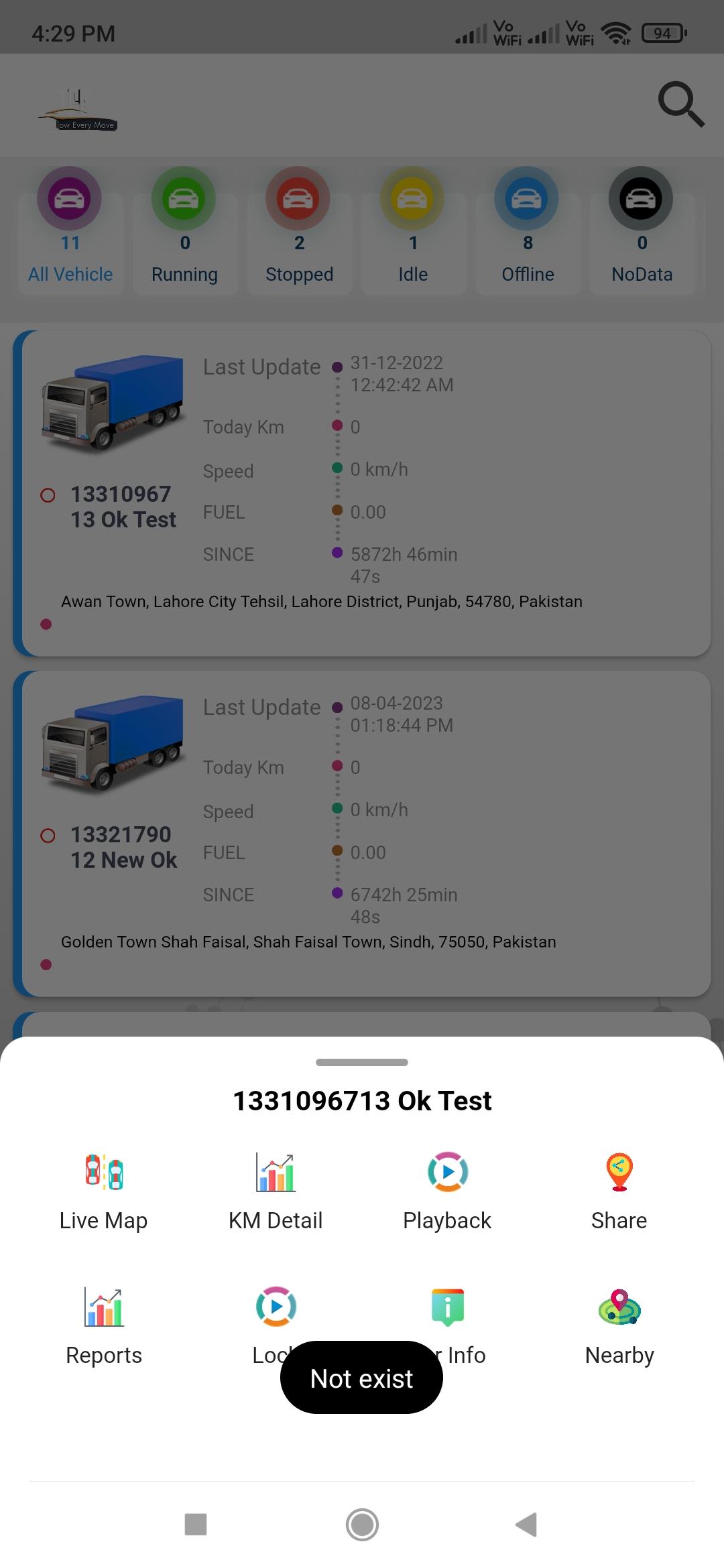Open vehicle card 13310967 13 Ok Test

(362, 493)
